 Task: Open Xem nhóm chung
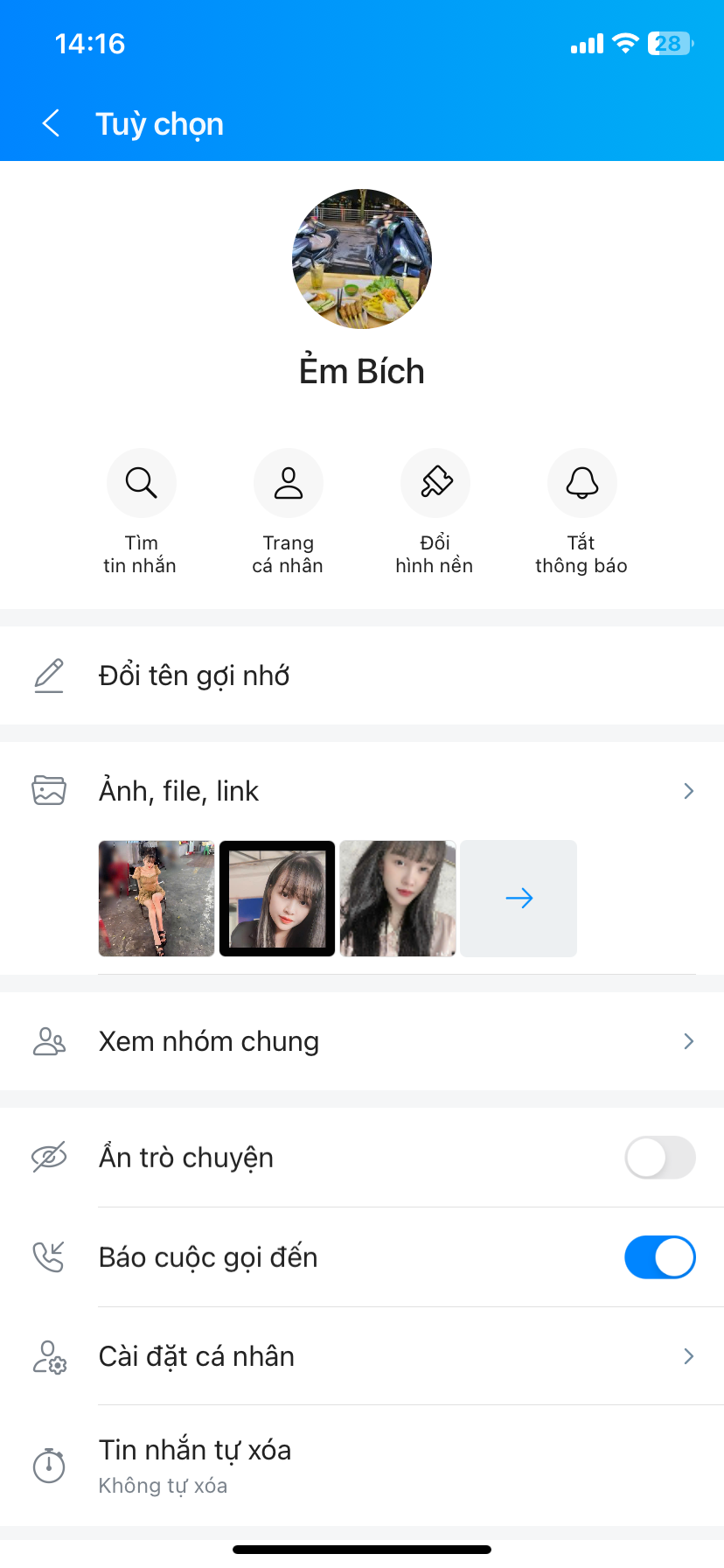(x=362, y=1041)
